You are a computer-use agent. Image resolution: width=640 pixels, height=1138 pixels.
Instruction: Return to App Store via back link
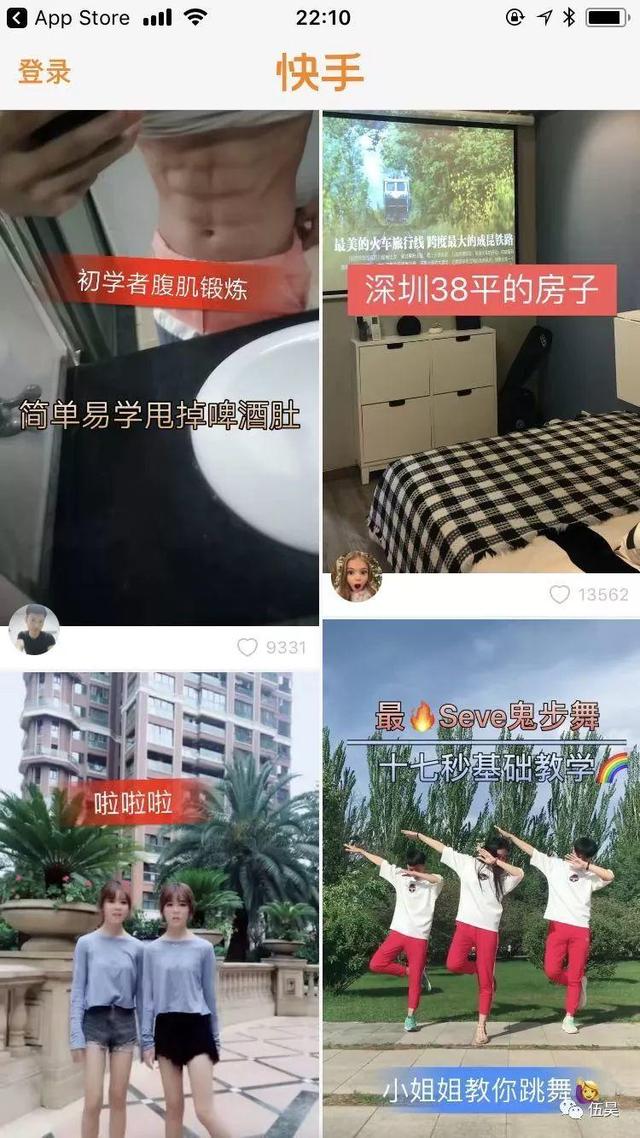pyautogui.click(x=68, y=18)
